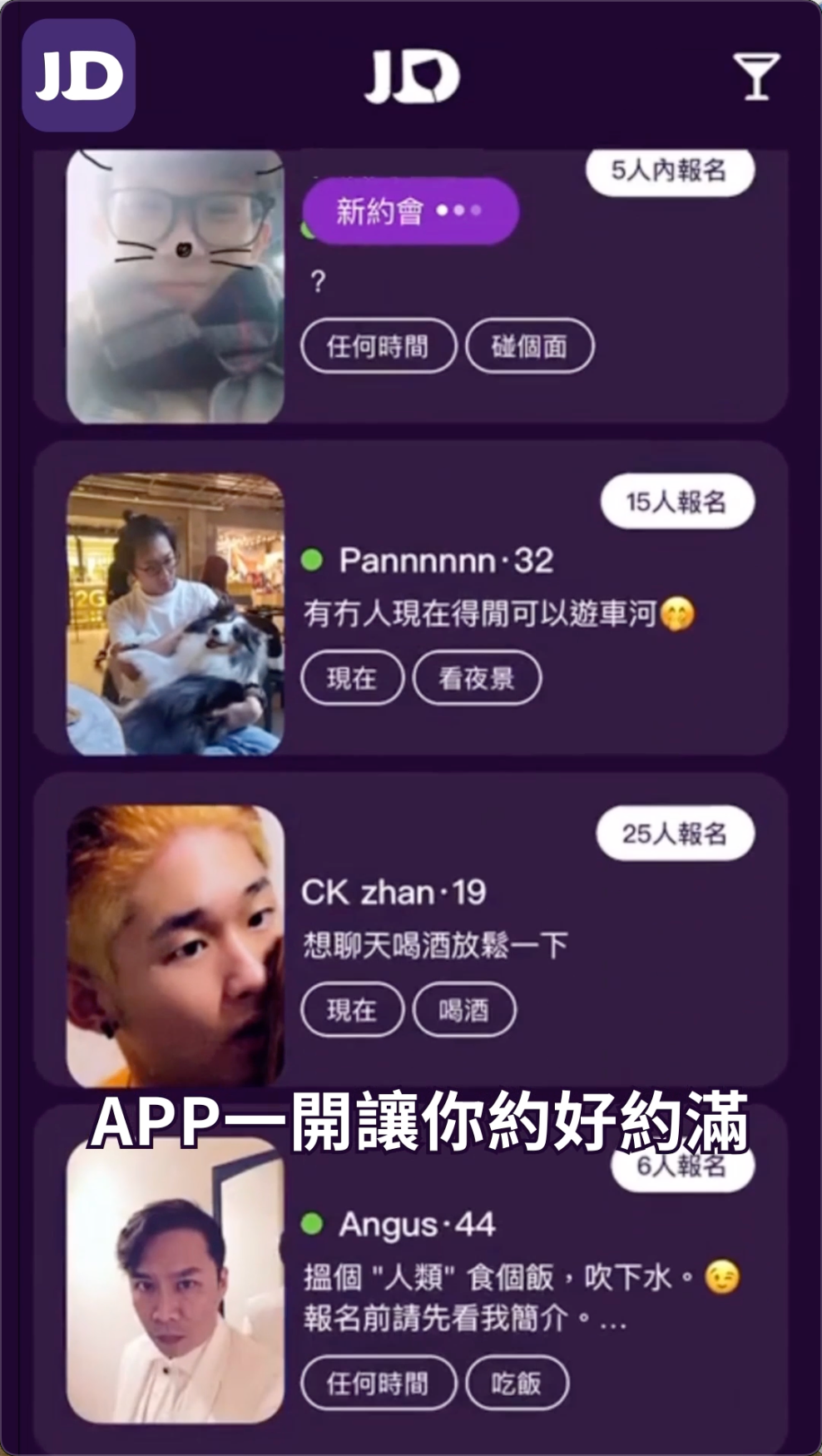Open CK zhan's date card
Screen dimensions: 822x1456
[x=499, y=932]
